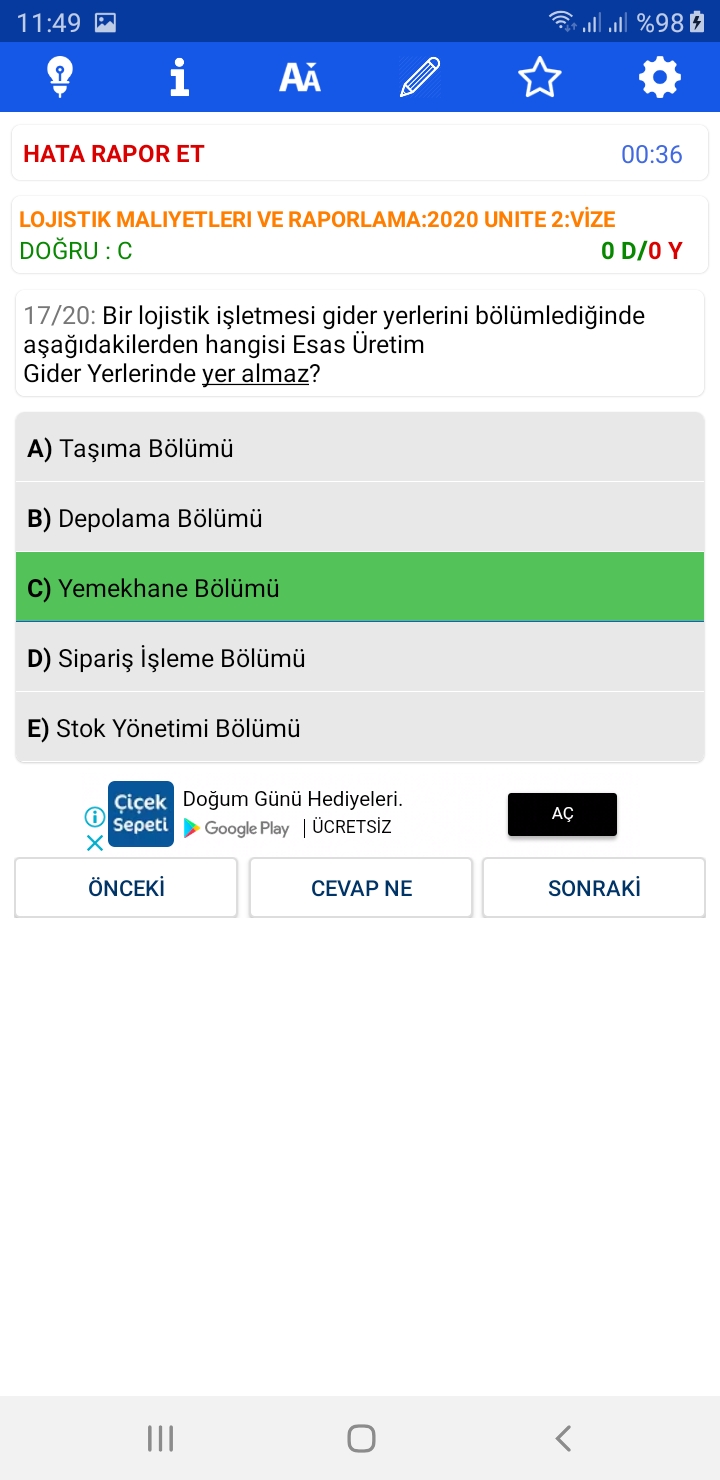Tap the lightbulb hint icon

click(60, 77)
